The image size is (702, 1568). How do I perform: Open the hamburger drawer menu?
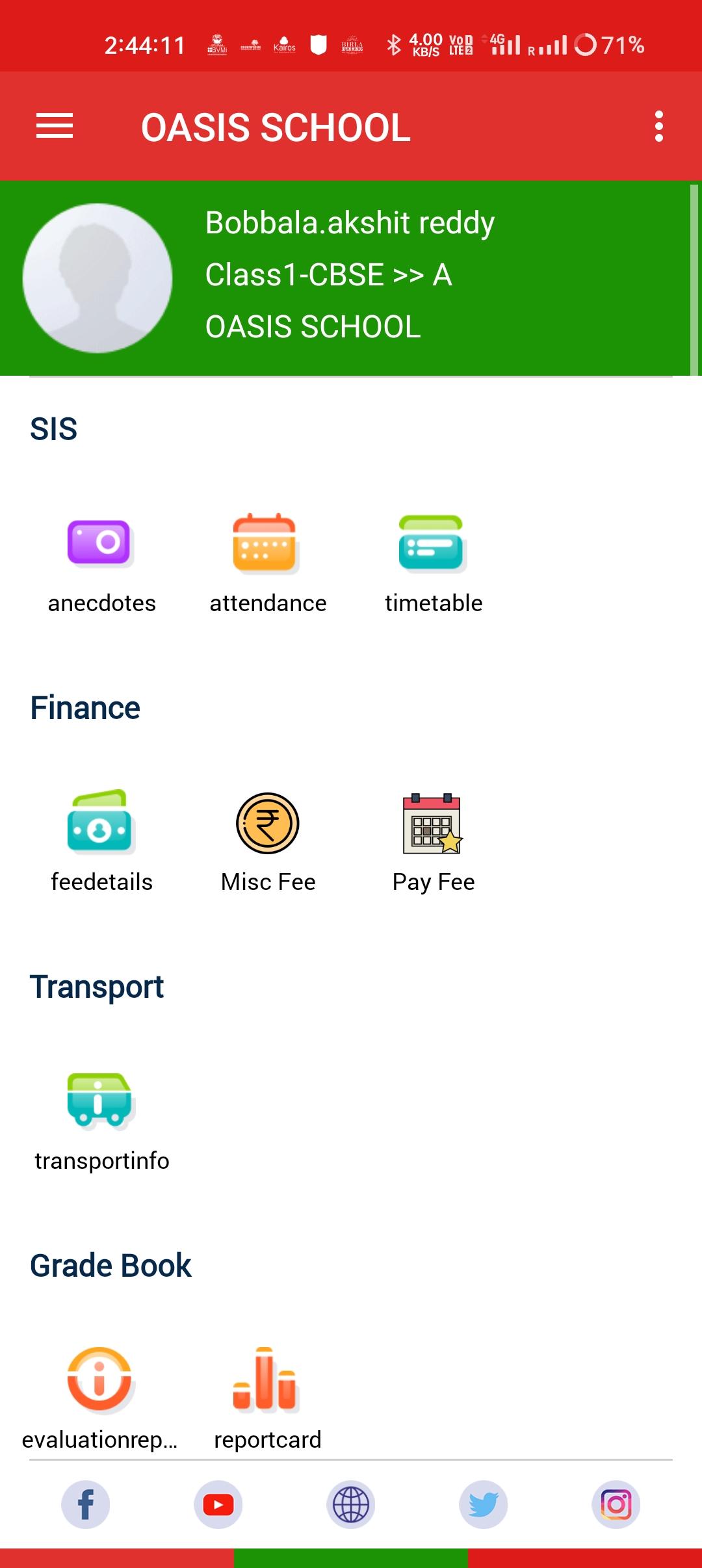tap(55, 126)
